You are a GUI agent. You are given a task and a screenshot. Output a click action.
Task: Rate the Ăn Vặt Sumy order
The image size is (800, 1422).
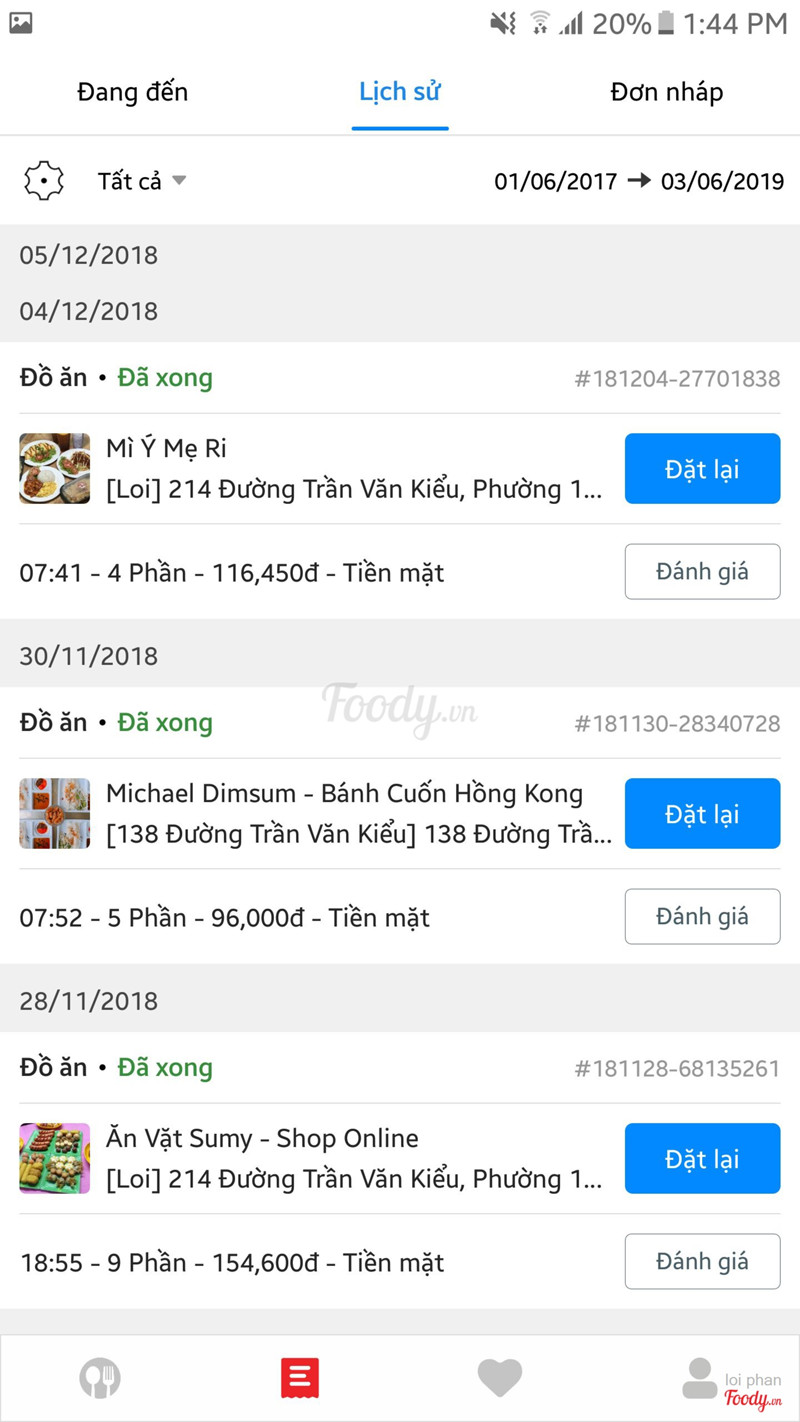click(702, 1261)
